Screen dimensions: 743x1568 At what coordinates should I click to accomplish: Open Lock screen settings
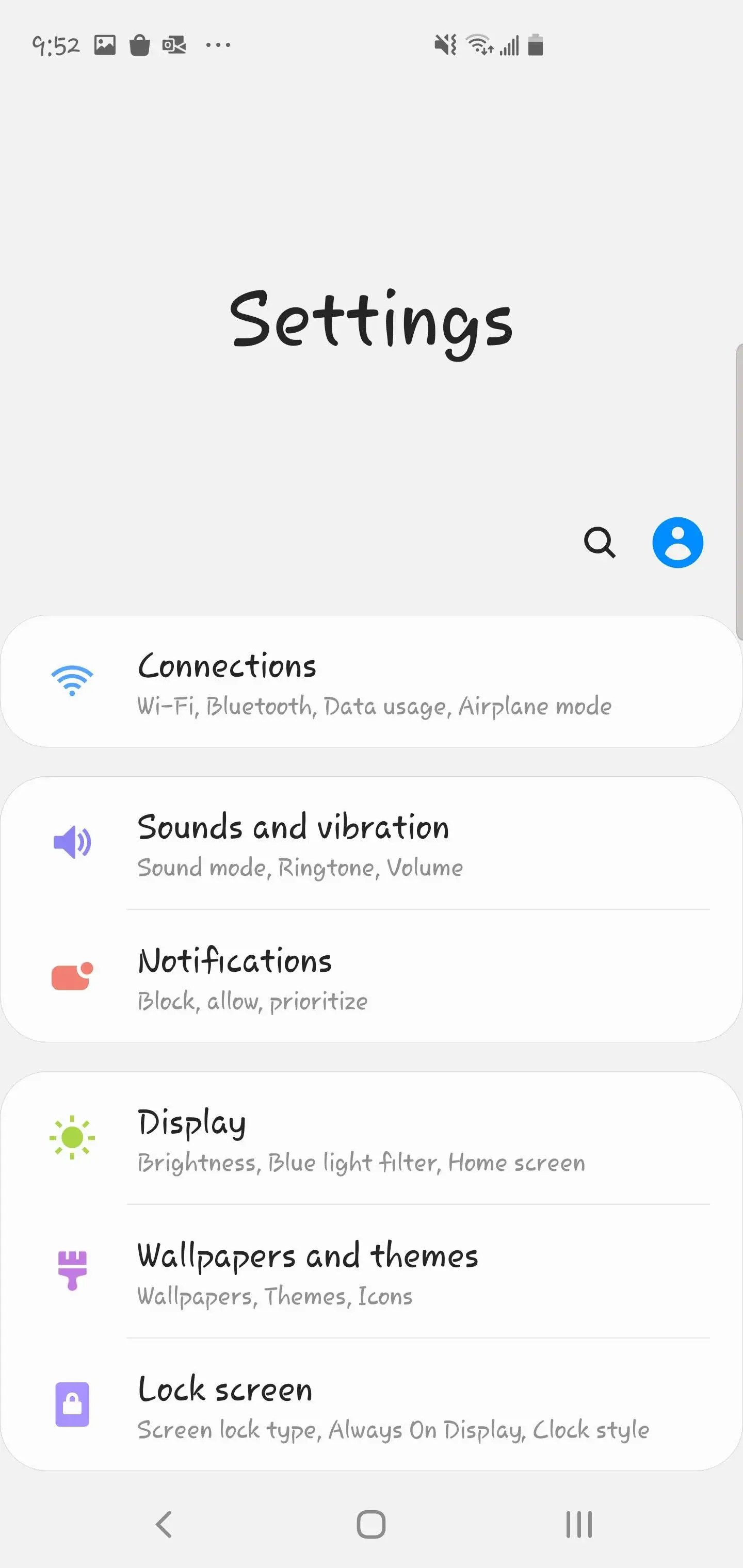[372, 1407]
